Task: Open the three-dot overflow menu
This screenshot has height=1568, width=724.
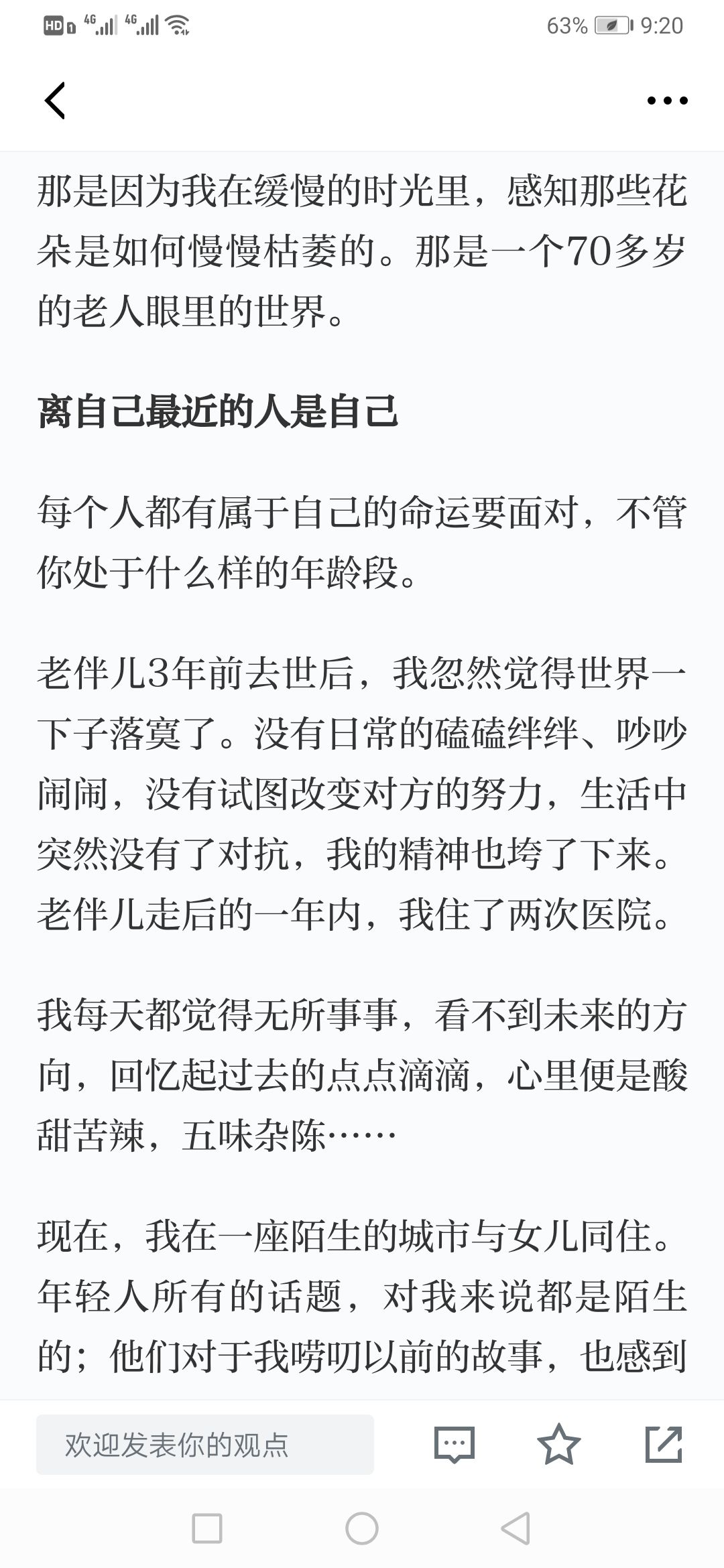Action: pyautogui.click(x=667, y=101)
